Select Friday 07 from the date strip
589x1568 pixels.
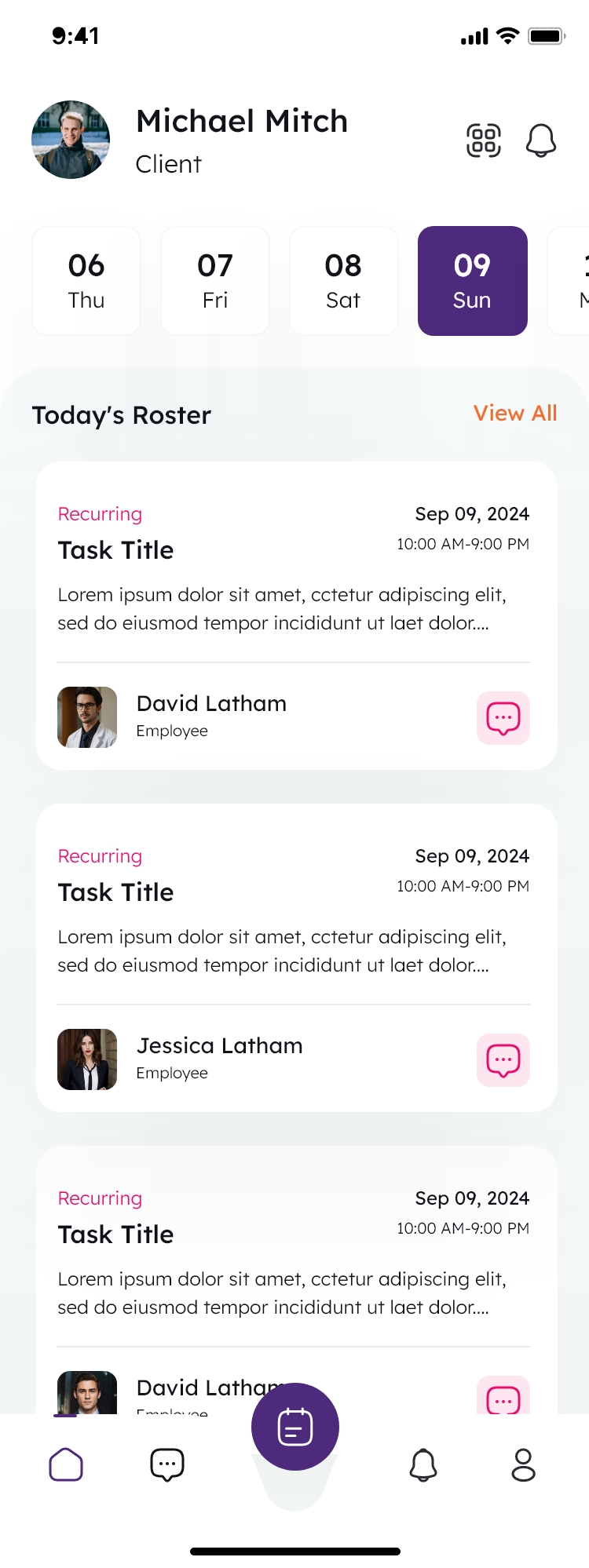214,280
